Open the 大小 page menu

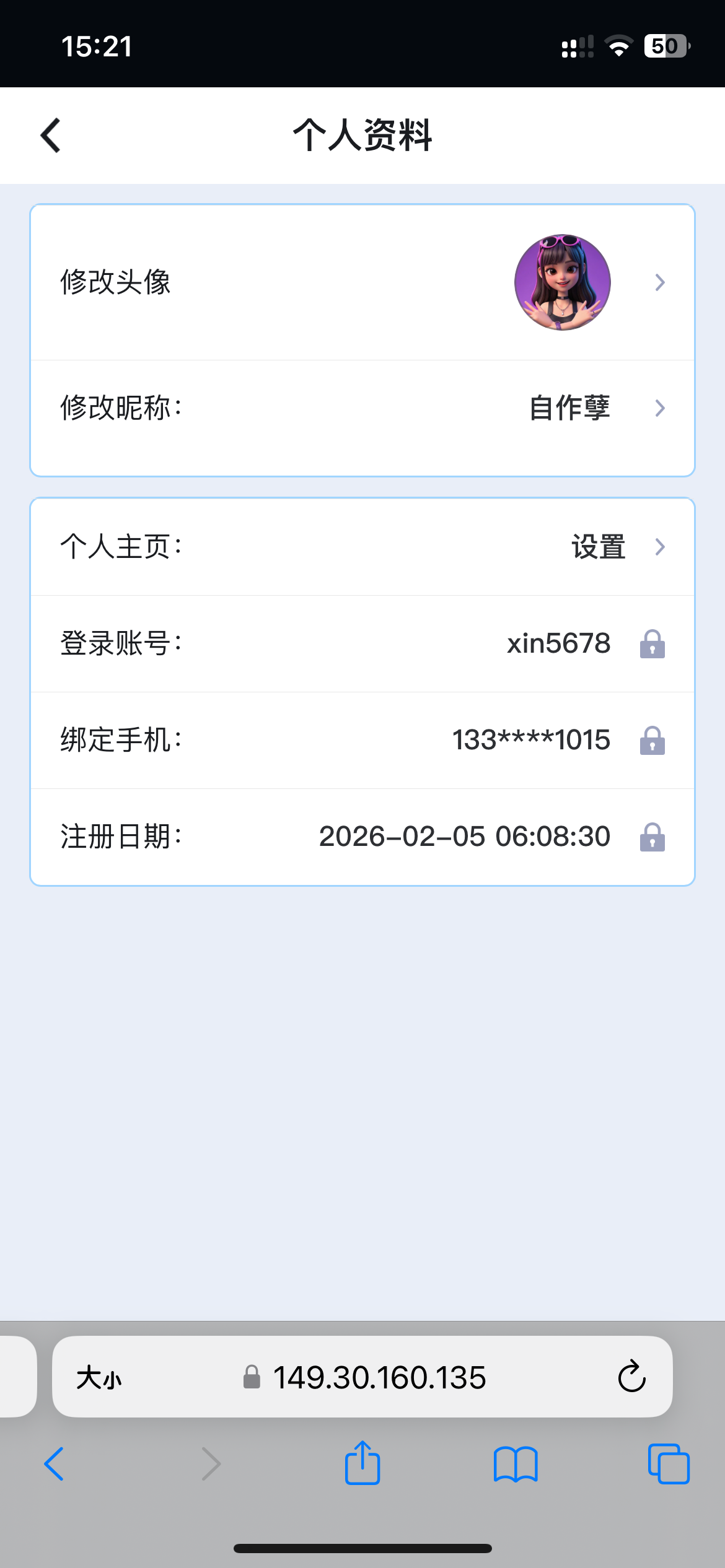[x=100, y=1377]
